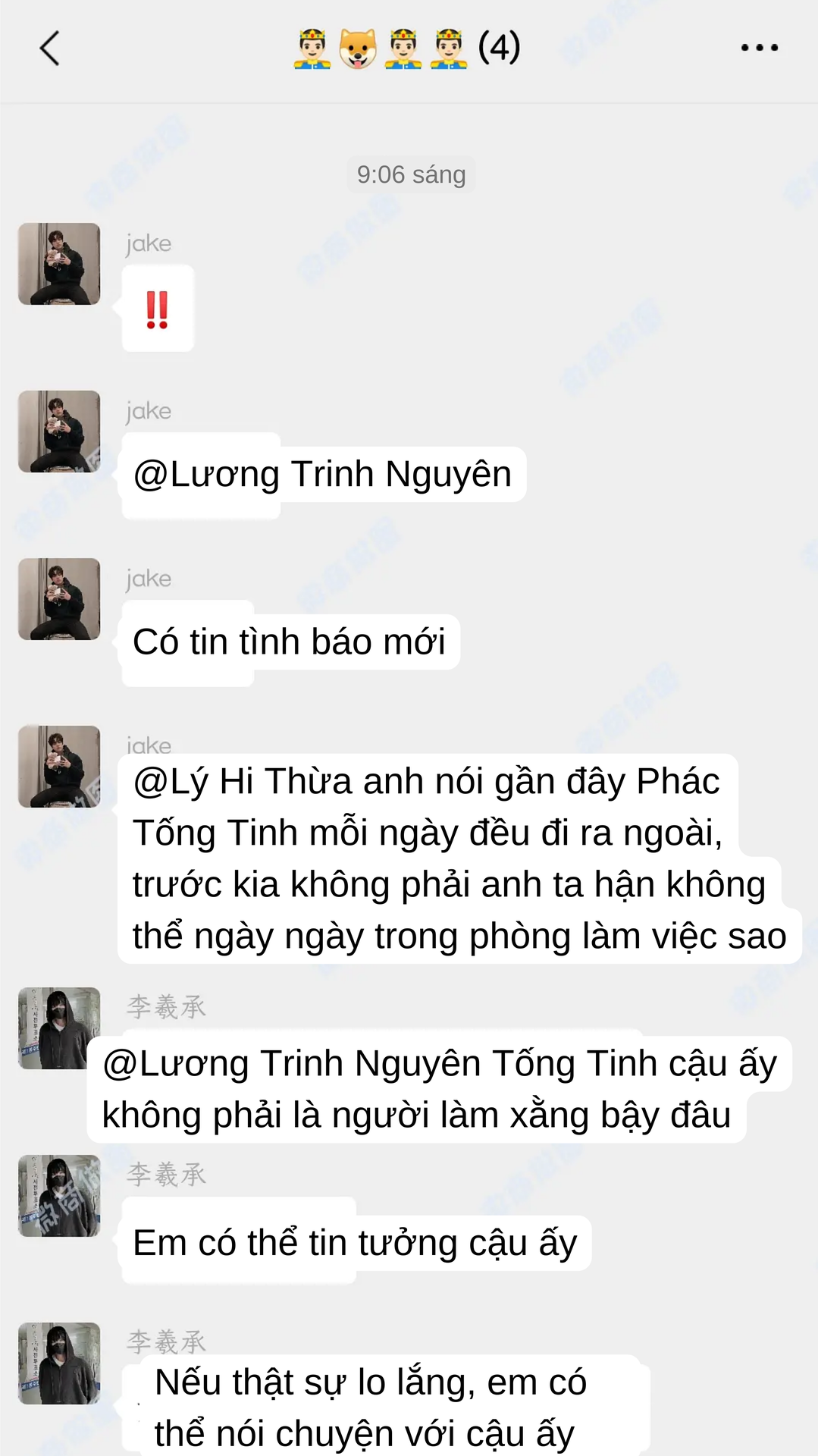Open the three-dot chat options menu

click(x=759, y=48)
